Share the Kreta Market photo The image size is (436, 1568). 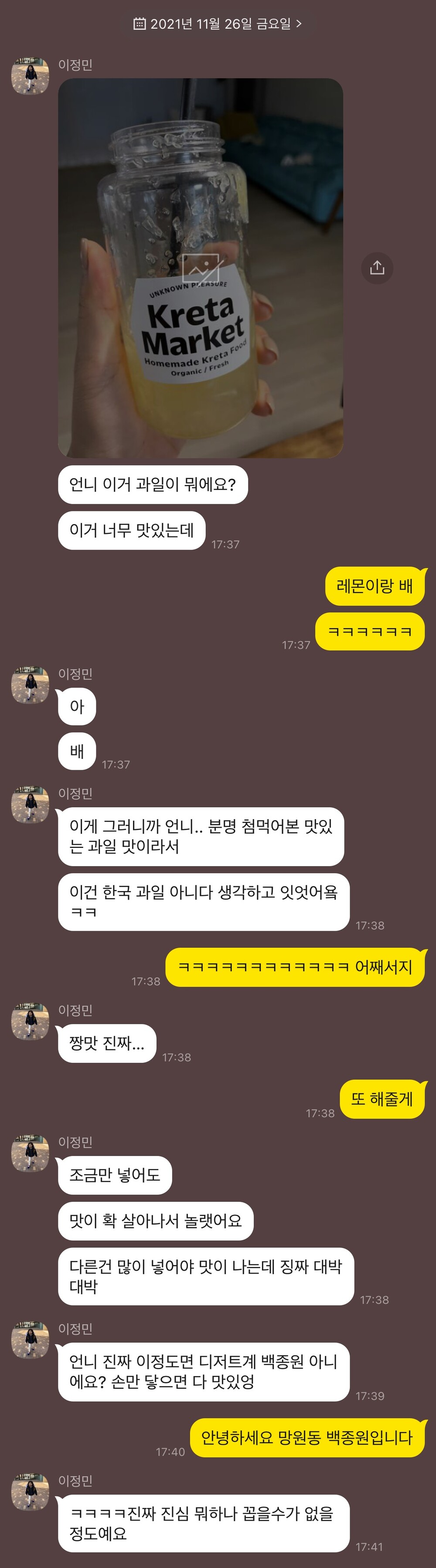coord(377,268)
